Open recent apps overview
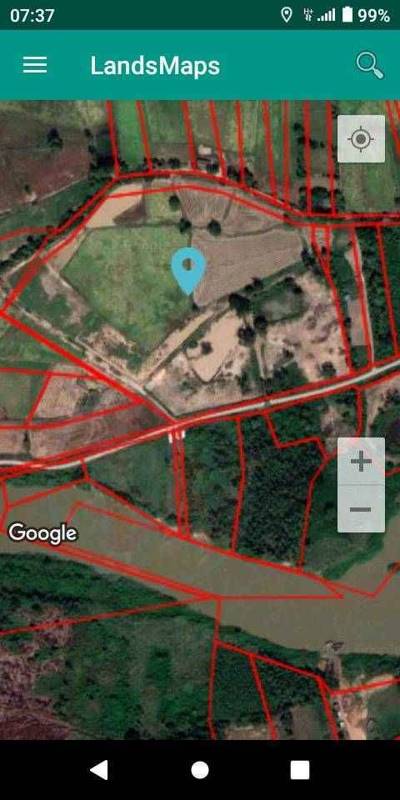Screen dimensions: 400x800 (300, 770)
